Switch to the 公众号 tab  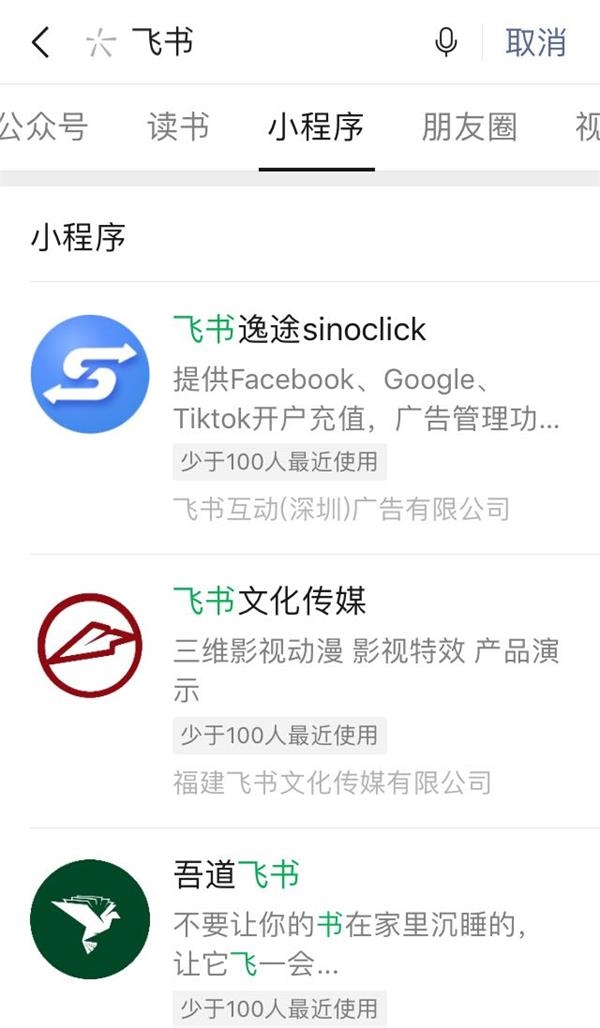43,127
